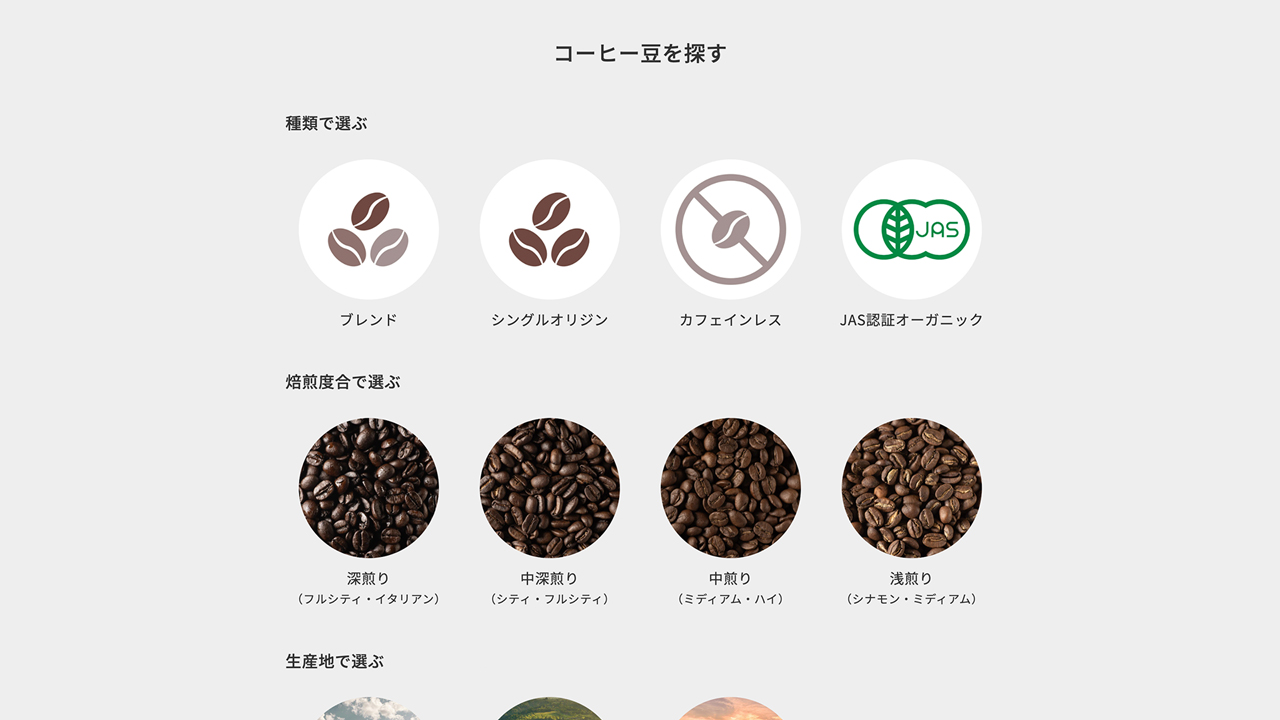Select the ブレンド coffee category
The width and height of the screenshot is (1280, 720).
(368, 230)
